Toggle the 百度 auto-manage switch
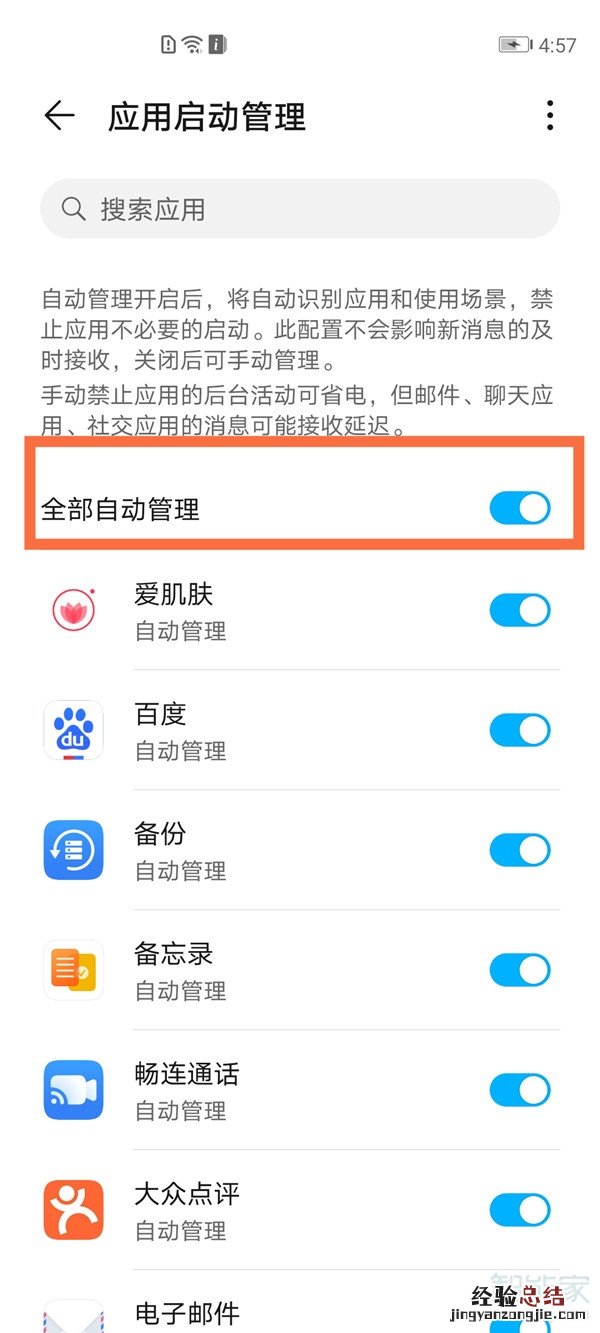 [x=519, y=730]
